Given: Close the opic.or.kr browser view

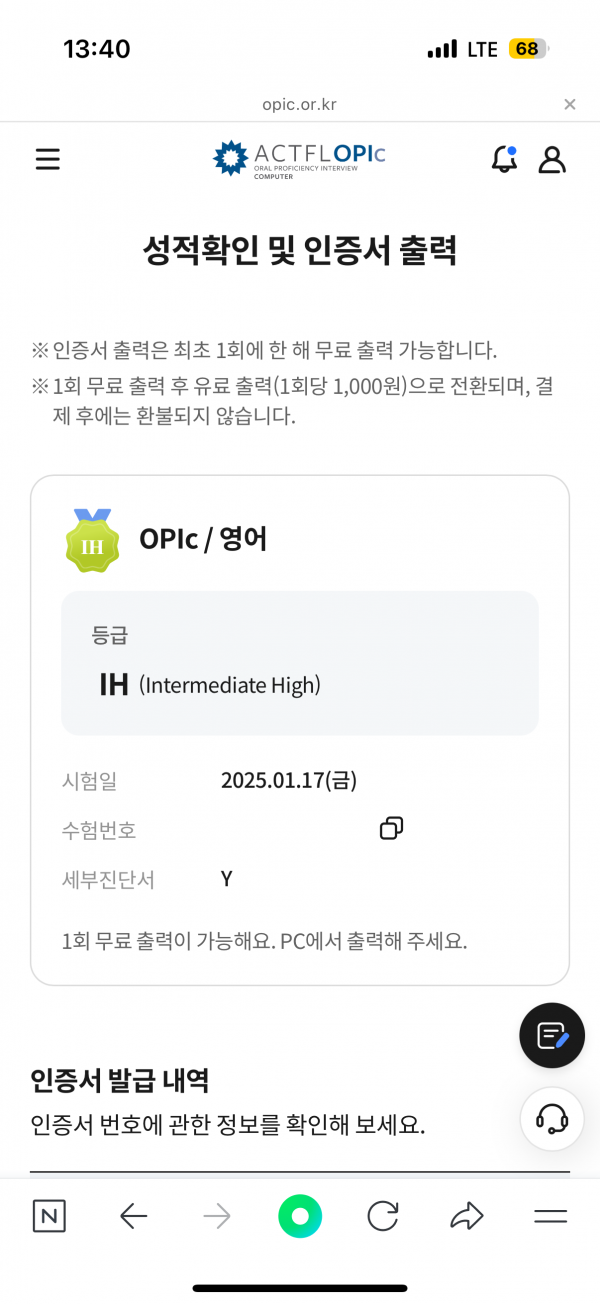Looking at the screenshot, I should click(569, 104).
